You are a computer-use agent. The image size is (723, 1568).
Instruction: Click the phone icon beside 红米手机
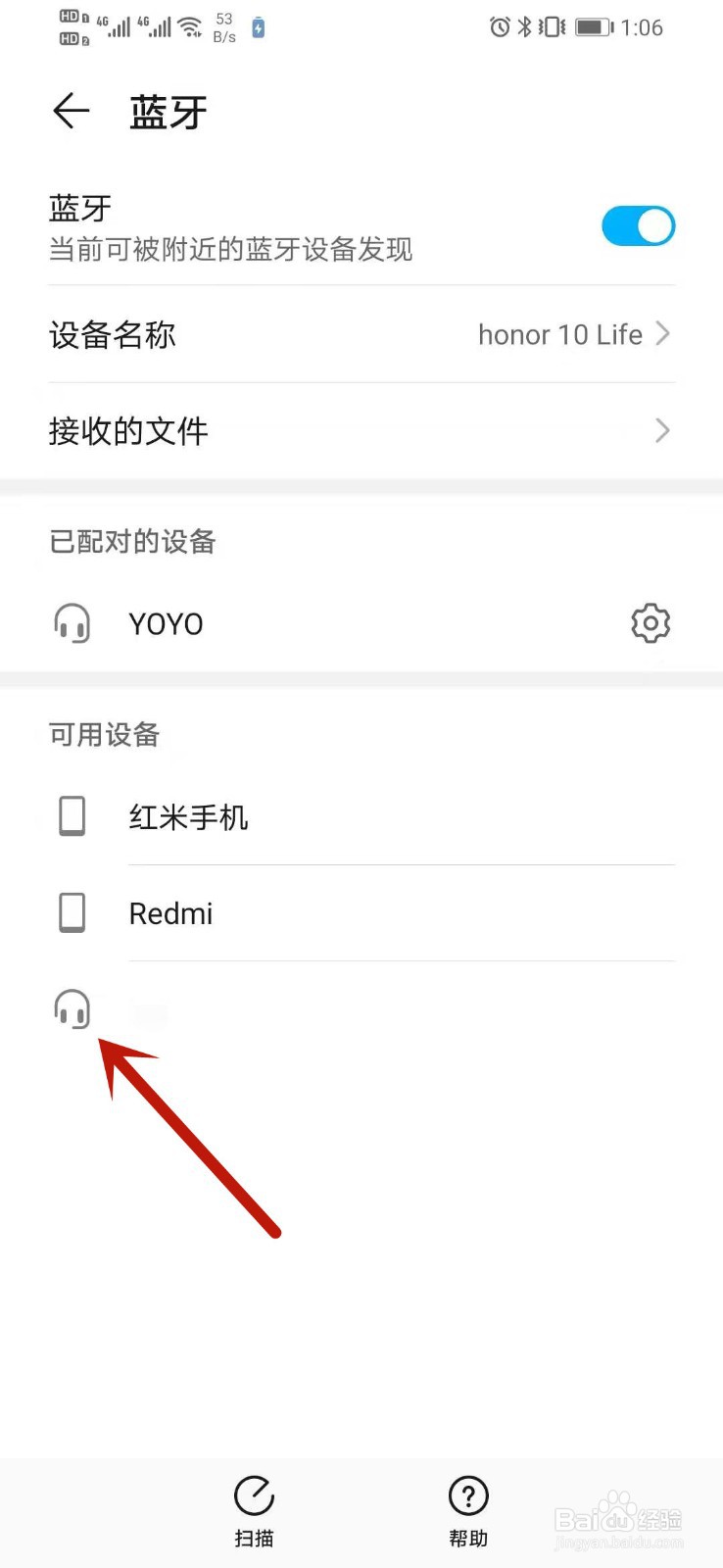point(71,814)
